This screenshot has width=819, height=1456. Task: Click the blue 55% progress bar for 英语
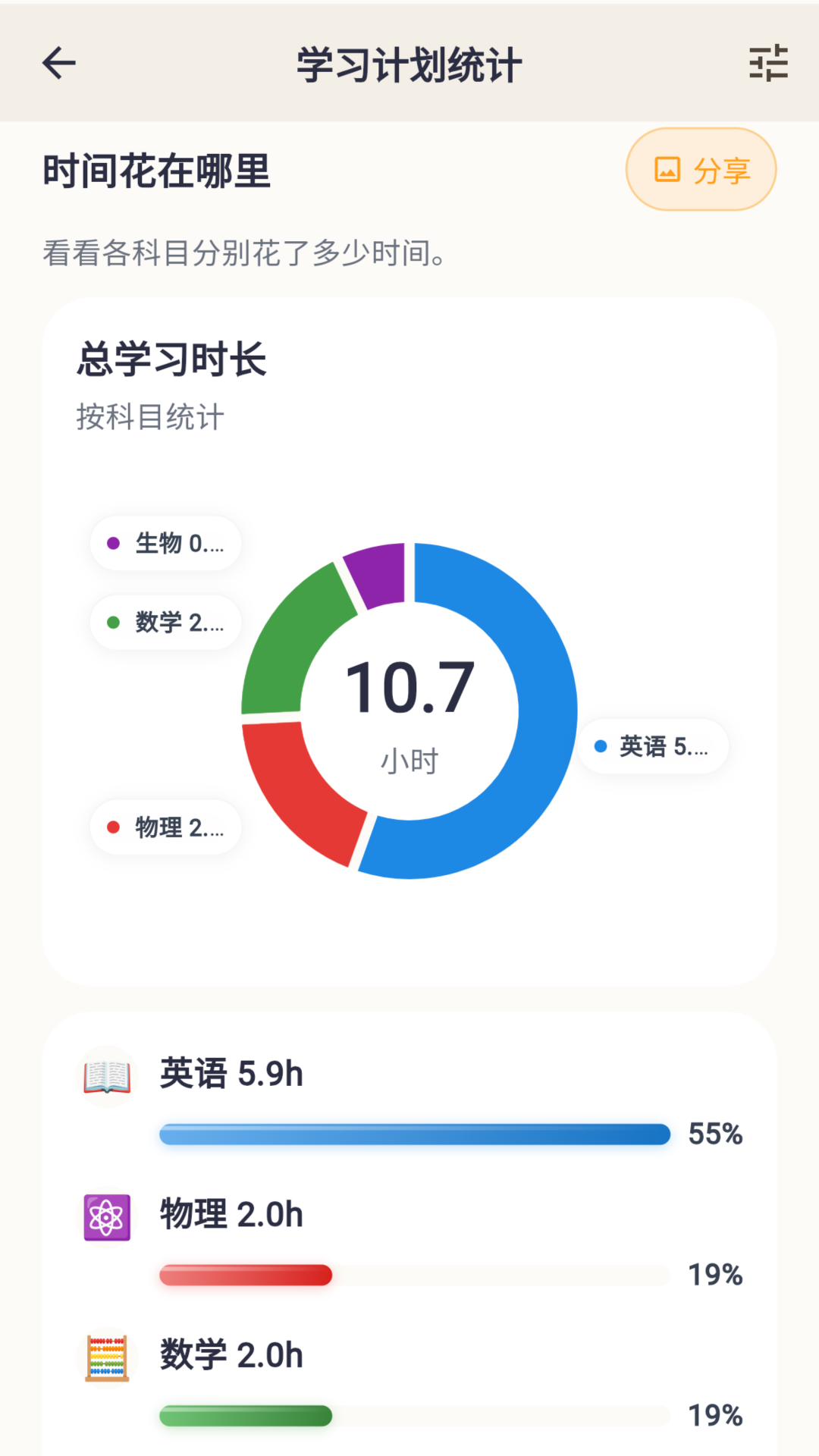(x=413, y=1134)
